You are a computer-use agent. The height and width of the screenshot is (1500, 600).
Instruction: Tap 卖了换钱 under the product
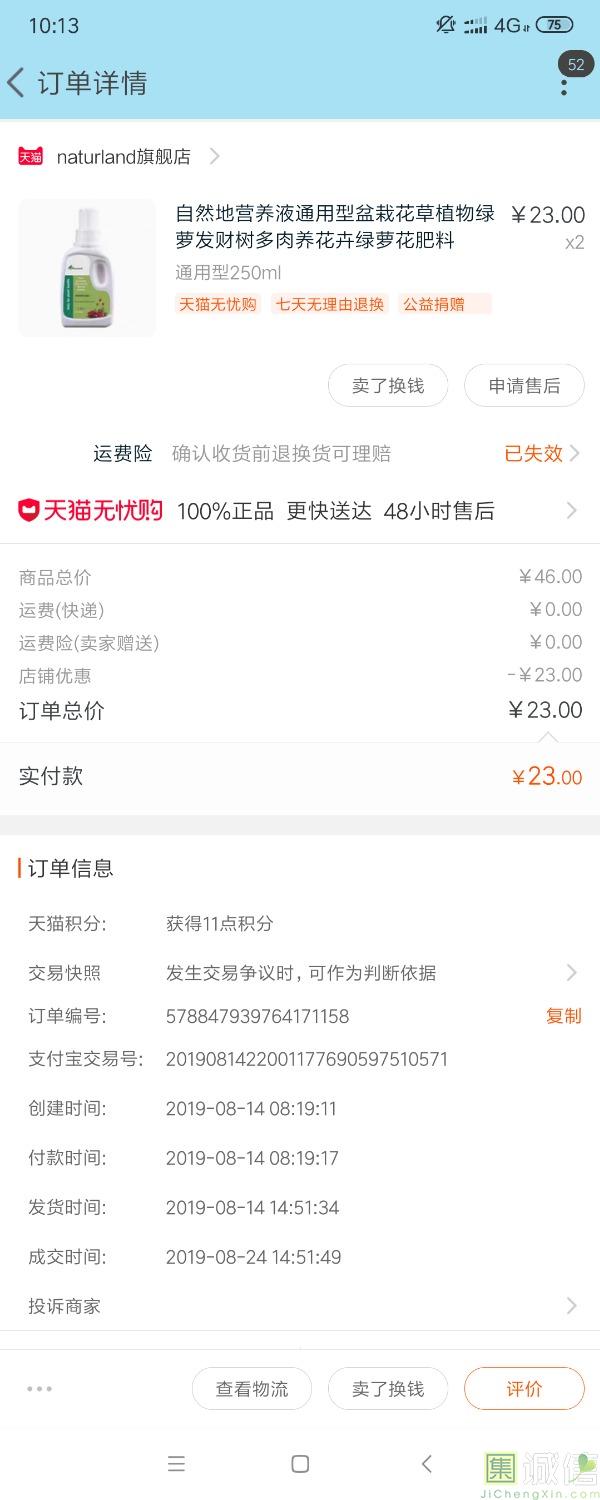tap(388, 386)
